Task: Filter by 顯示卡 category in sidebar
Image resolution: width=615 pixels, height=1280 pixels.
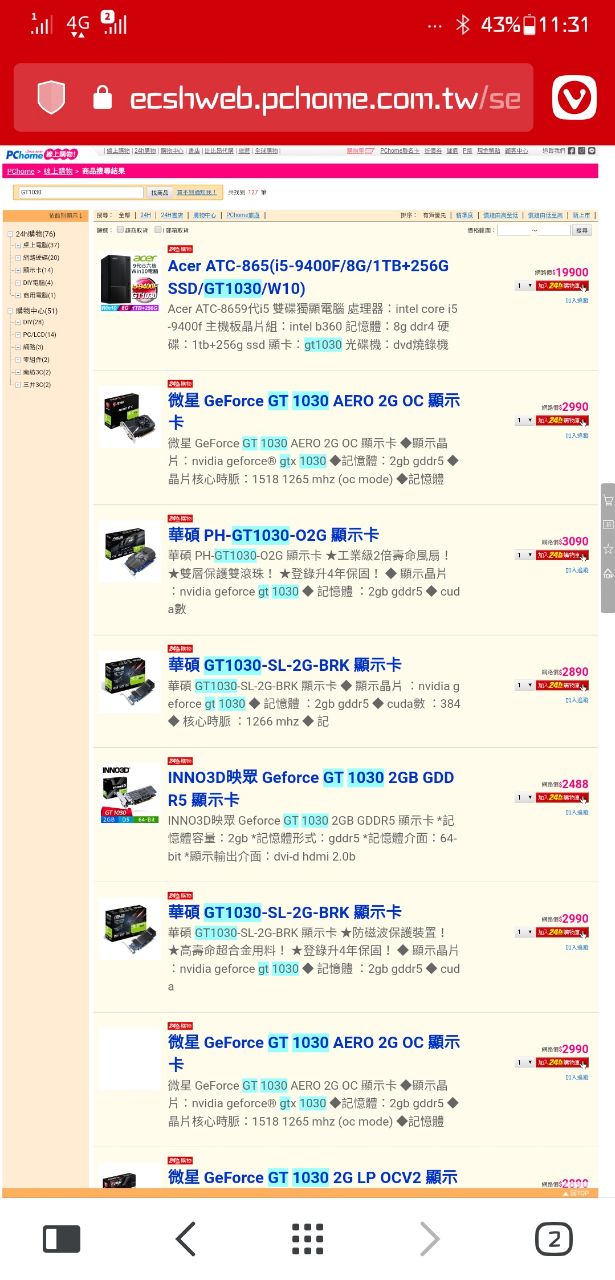Action: (38, 270)
